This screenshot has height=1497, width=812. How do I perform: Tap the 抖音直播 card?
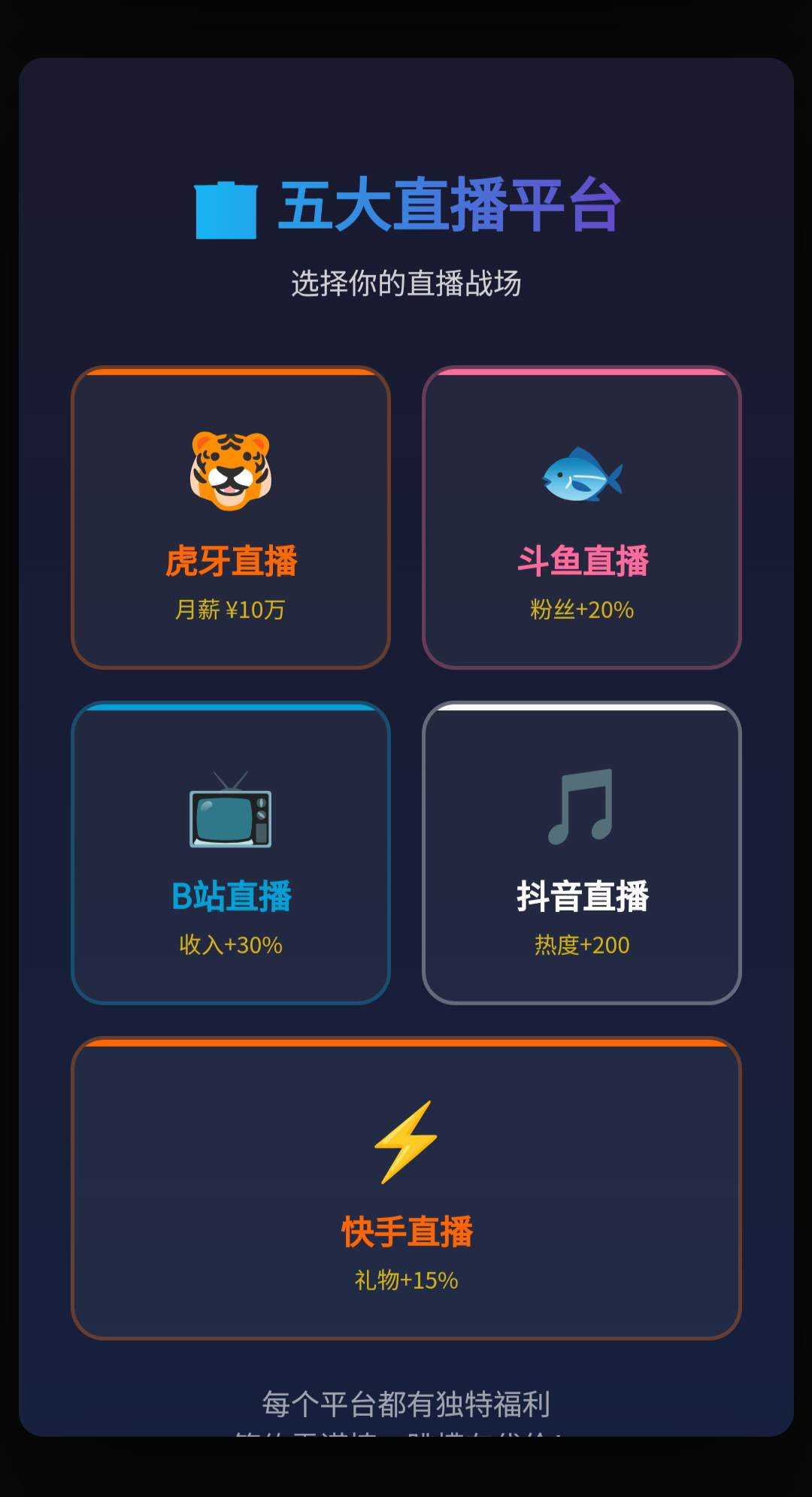[x=582, y=853]
